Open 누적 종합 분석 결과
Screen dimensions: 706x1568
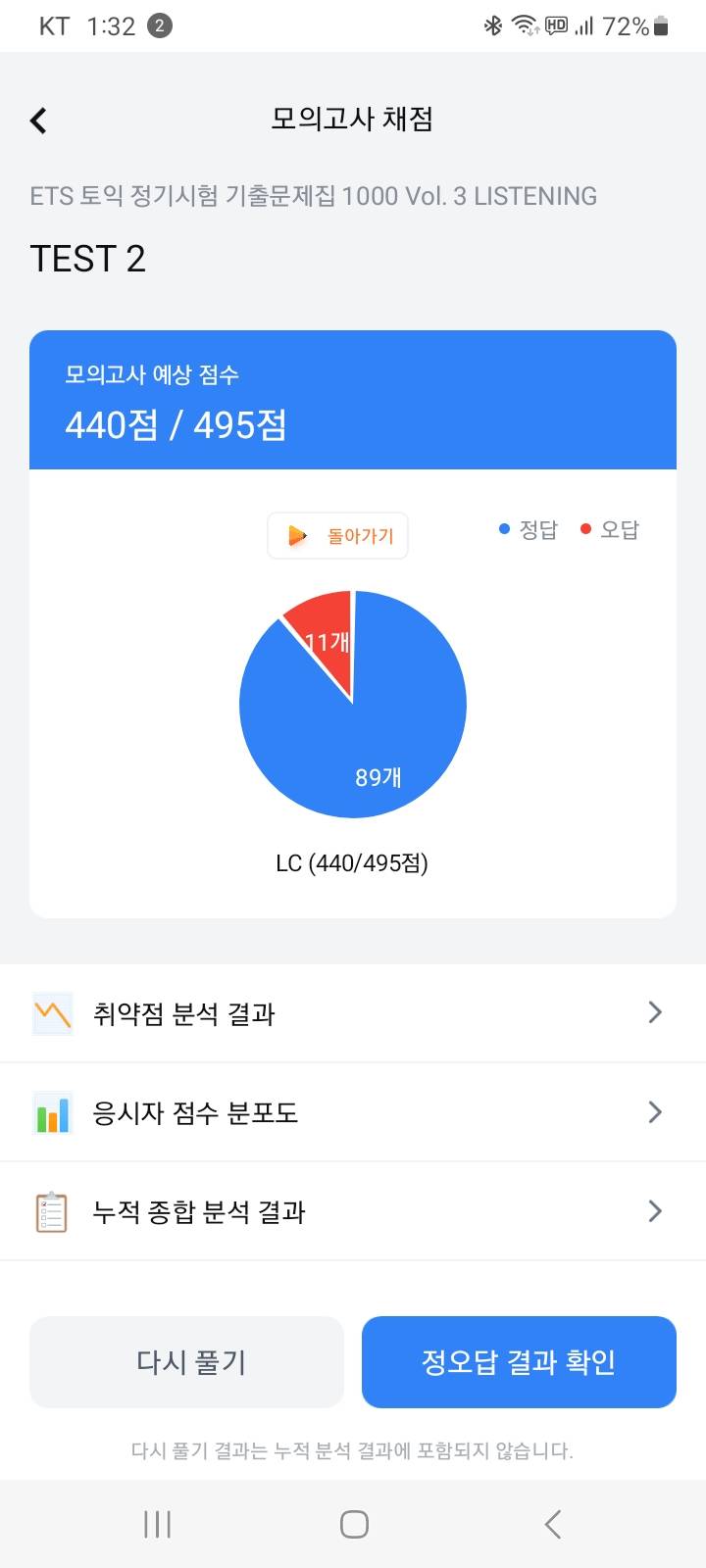[x=353, y=1211]
